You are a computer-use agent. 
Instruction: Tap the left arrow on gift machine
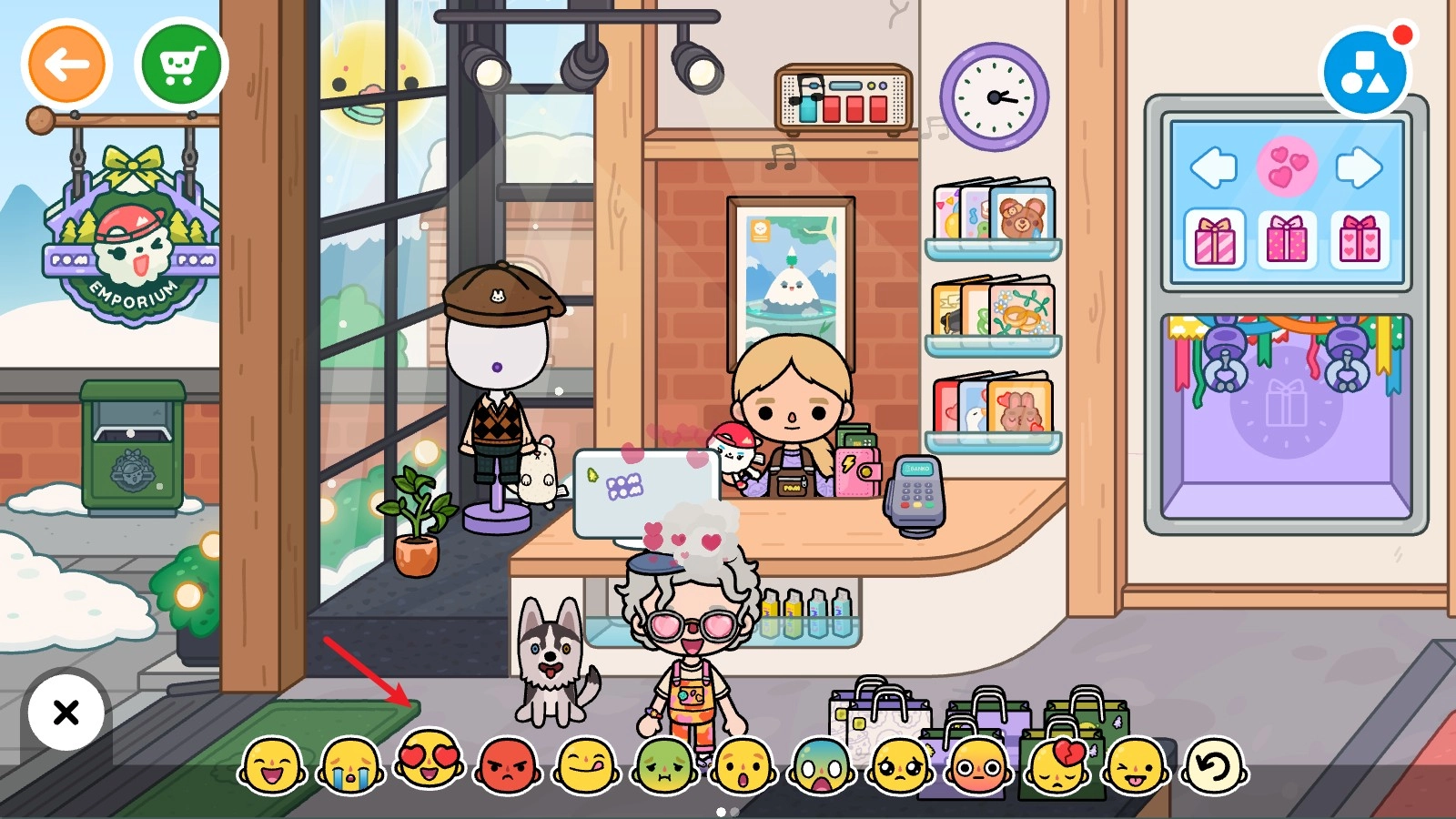[x=1214, y=167]
